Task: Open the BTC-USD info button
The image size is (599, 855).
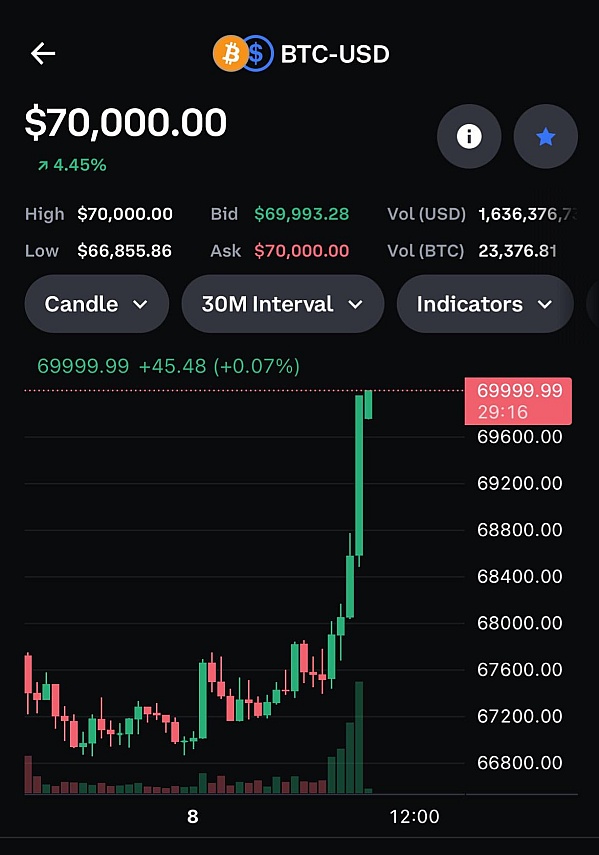Action: coord(469,136)
